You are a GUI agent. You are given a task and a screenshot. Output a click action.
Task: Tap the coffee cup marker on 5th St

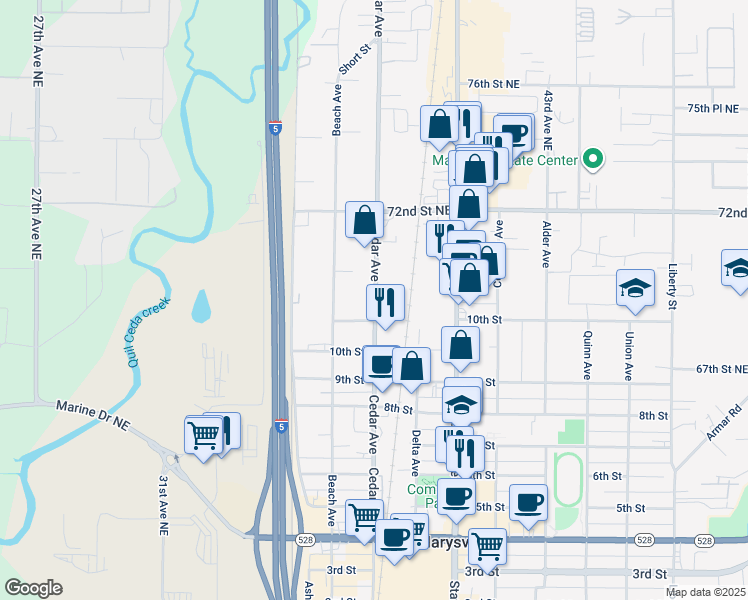tap(528, 503)
